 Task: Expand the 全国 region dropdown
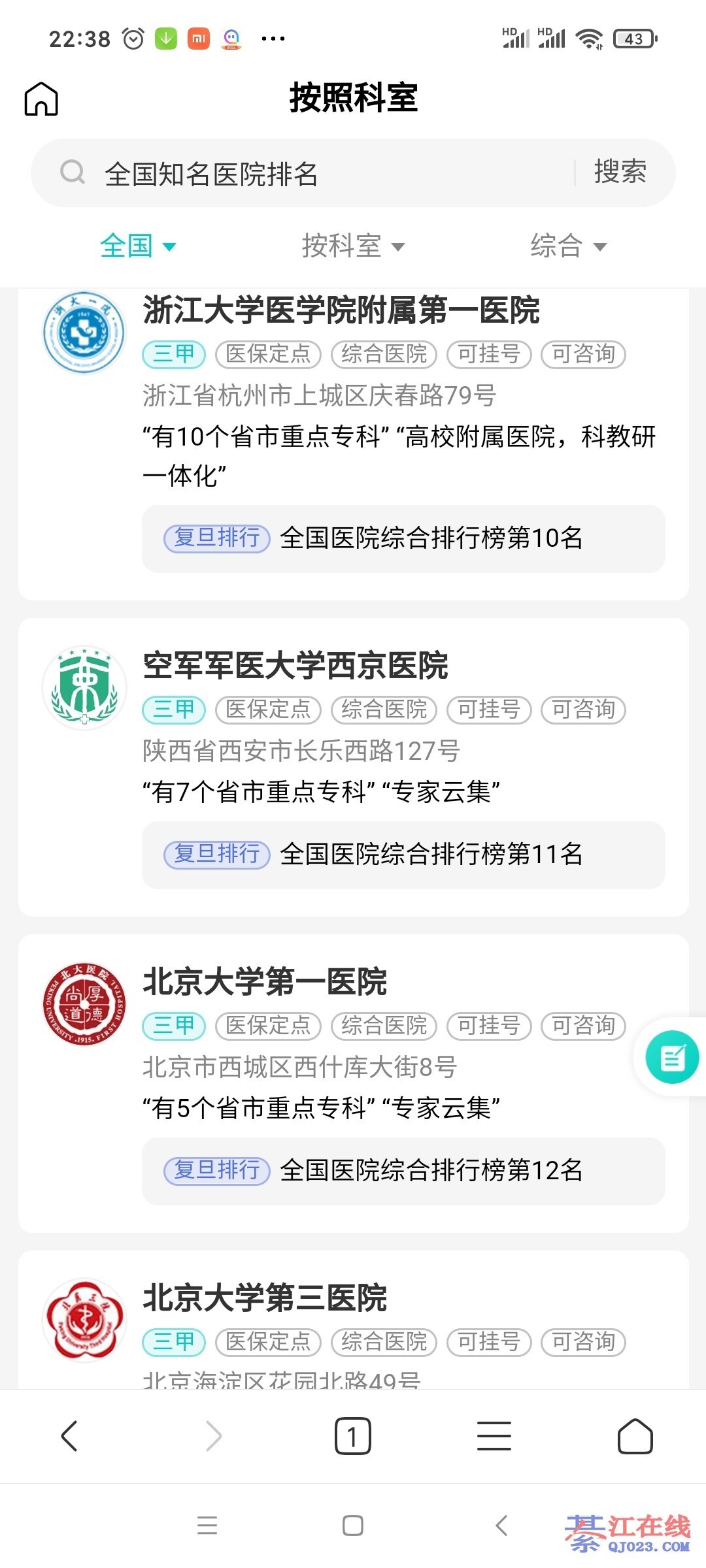pos(138,246)
